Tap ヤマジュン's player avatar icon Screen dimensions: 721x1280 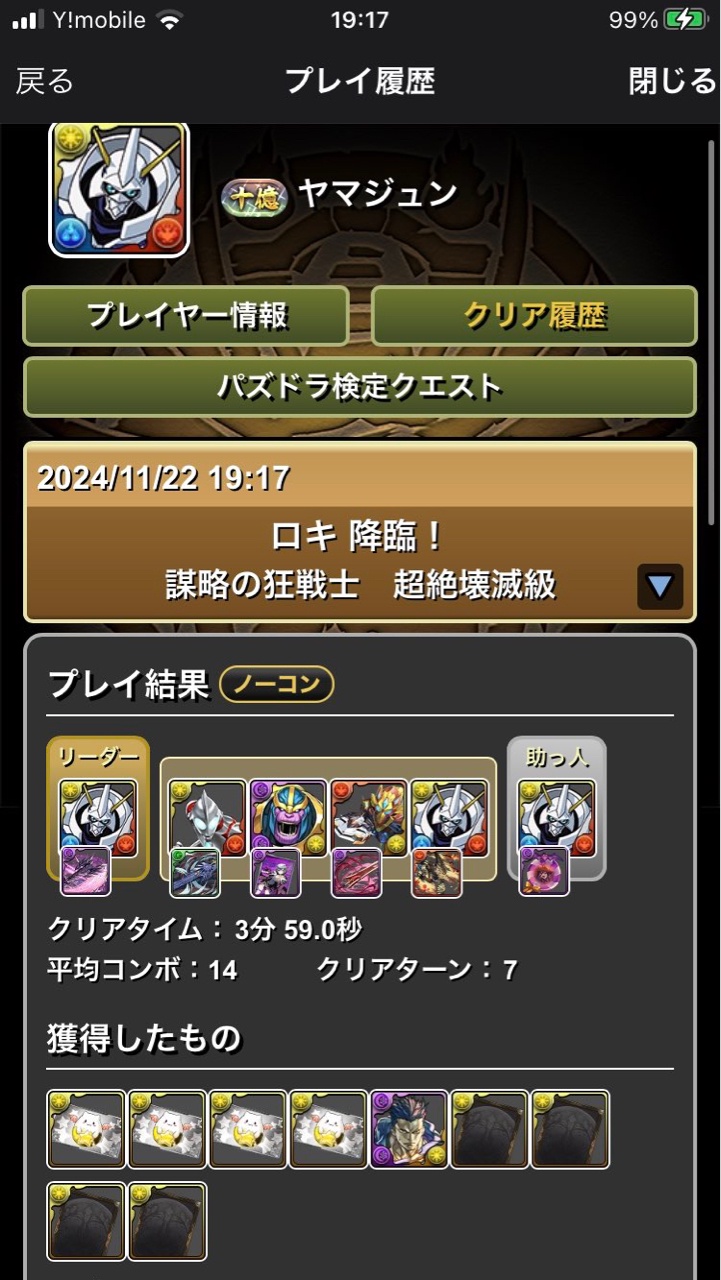119,190
